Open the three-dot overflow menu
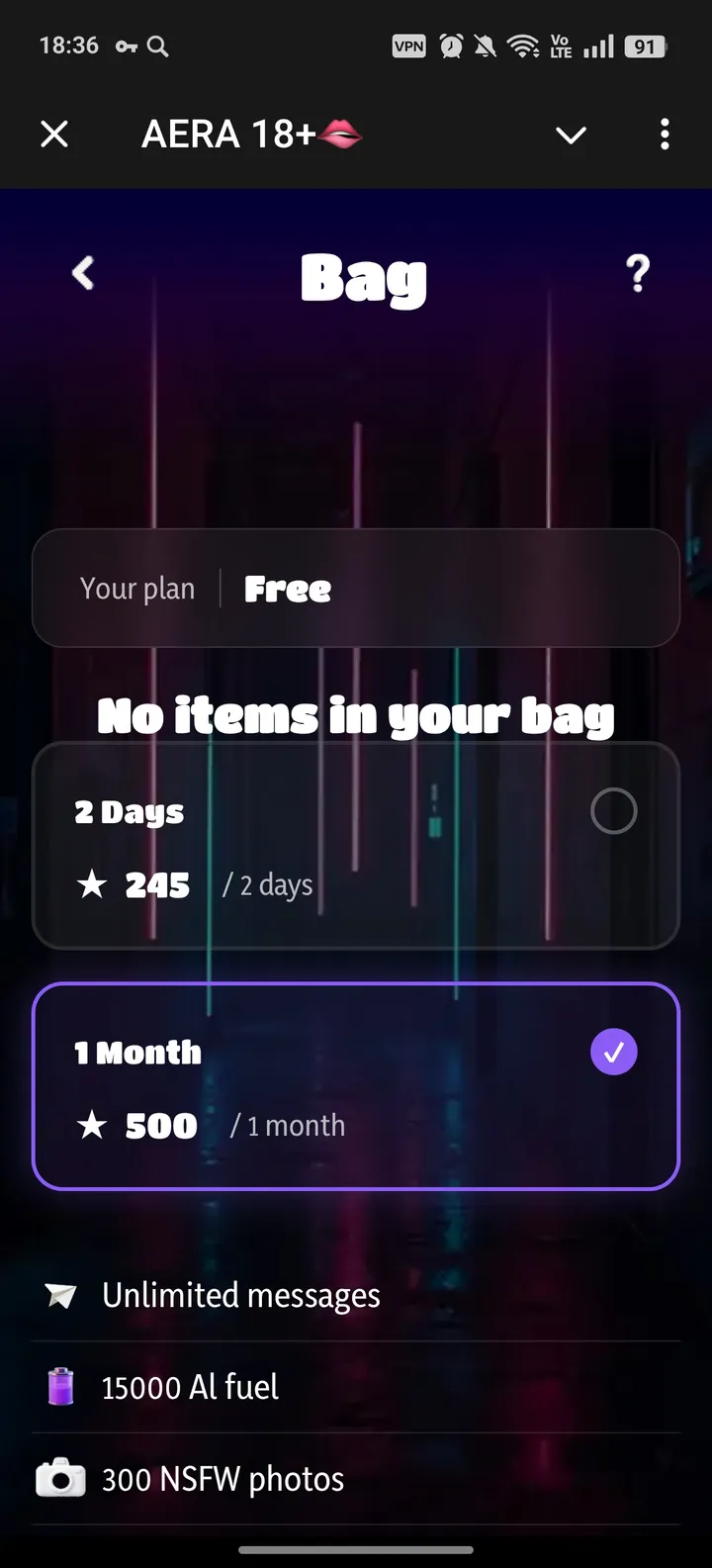 tap(665, 134)
